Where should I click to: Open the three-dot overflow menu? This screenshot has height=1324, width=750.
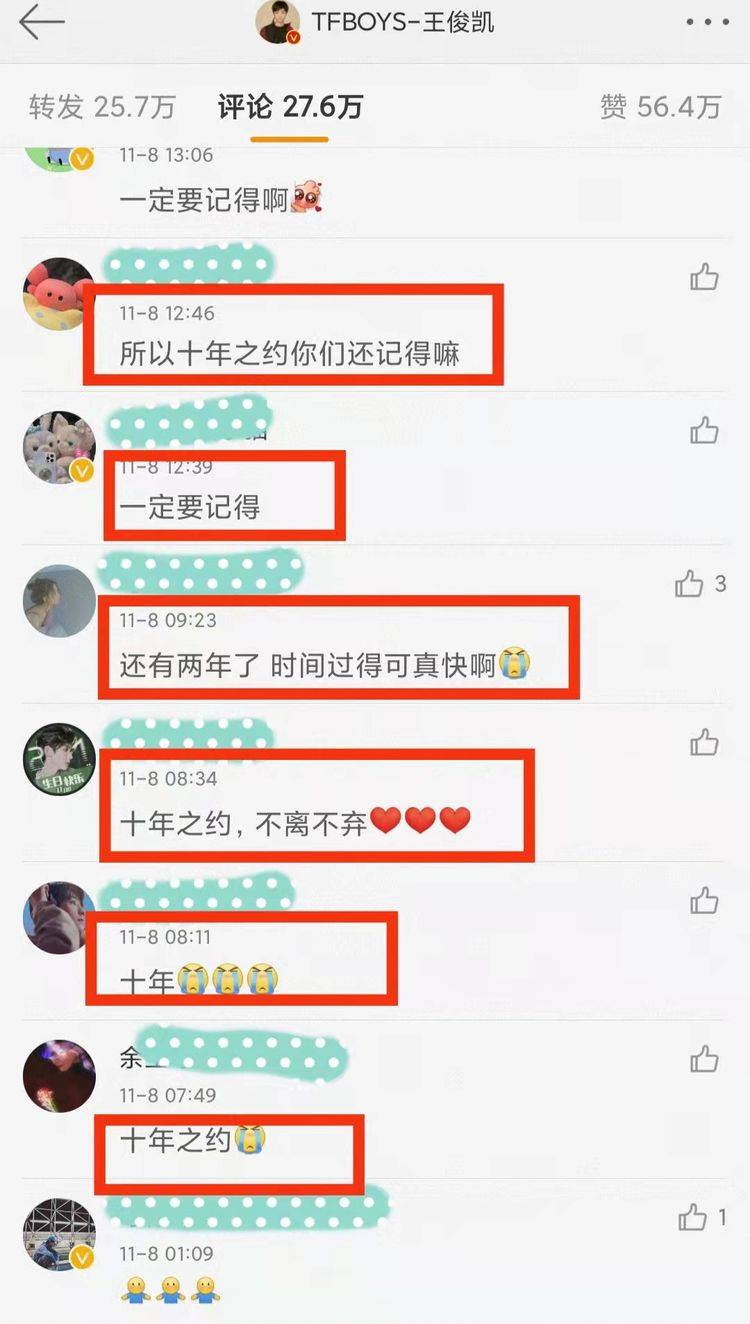coord(708,23)
